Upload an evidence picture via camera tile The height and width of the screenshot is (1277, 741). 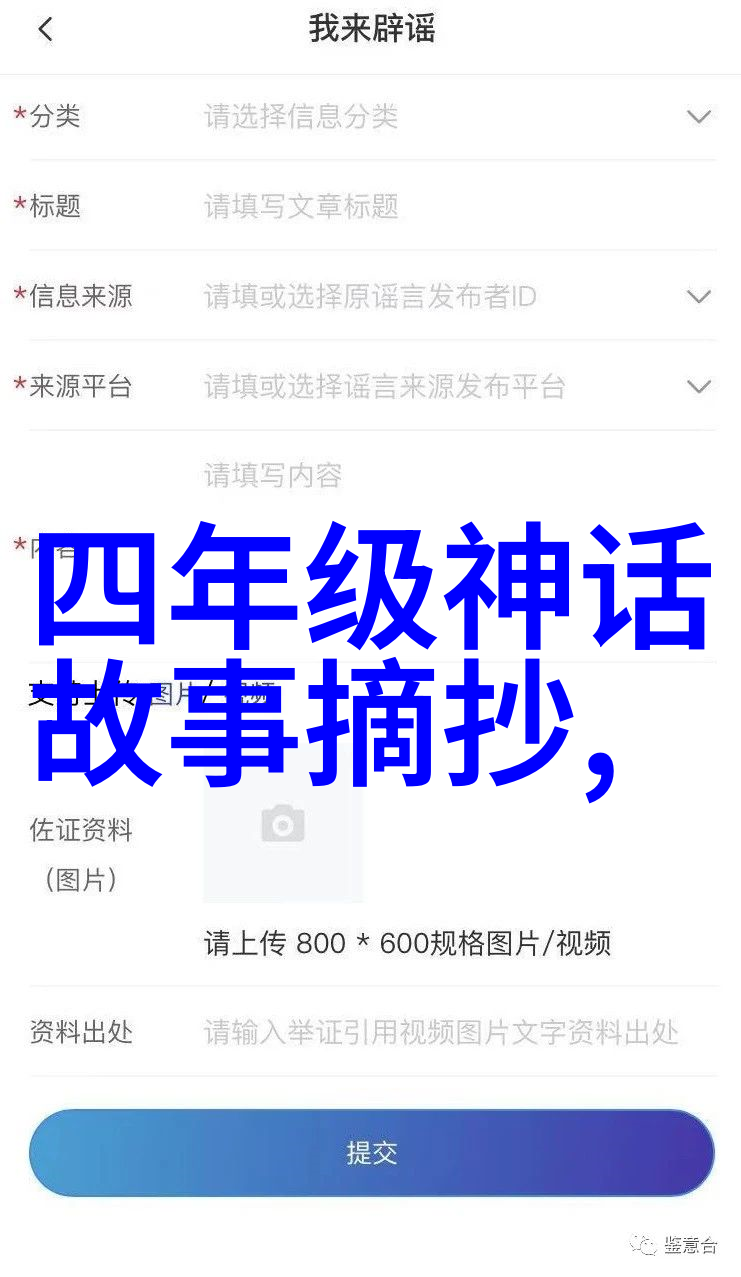(282, 826)
